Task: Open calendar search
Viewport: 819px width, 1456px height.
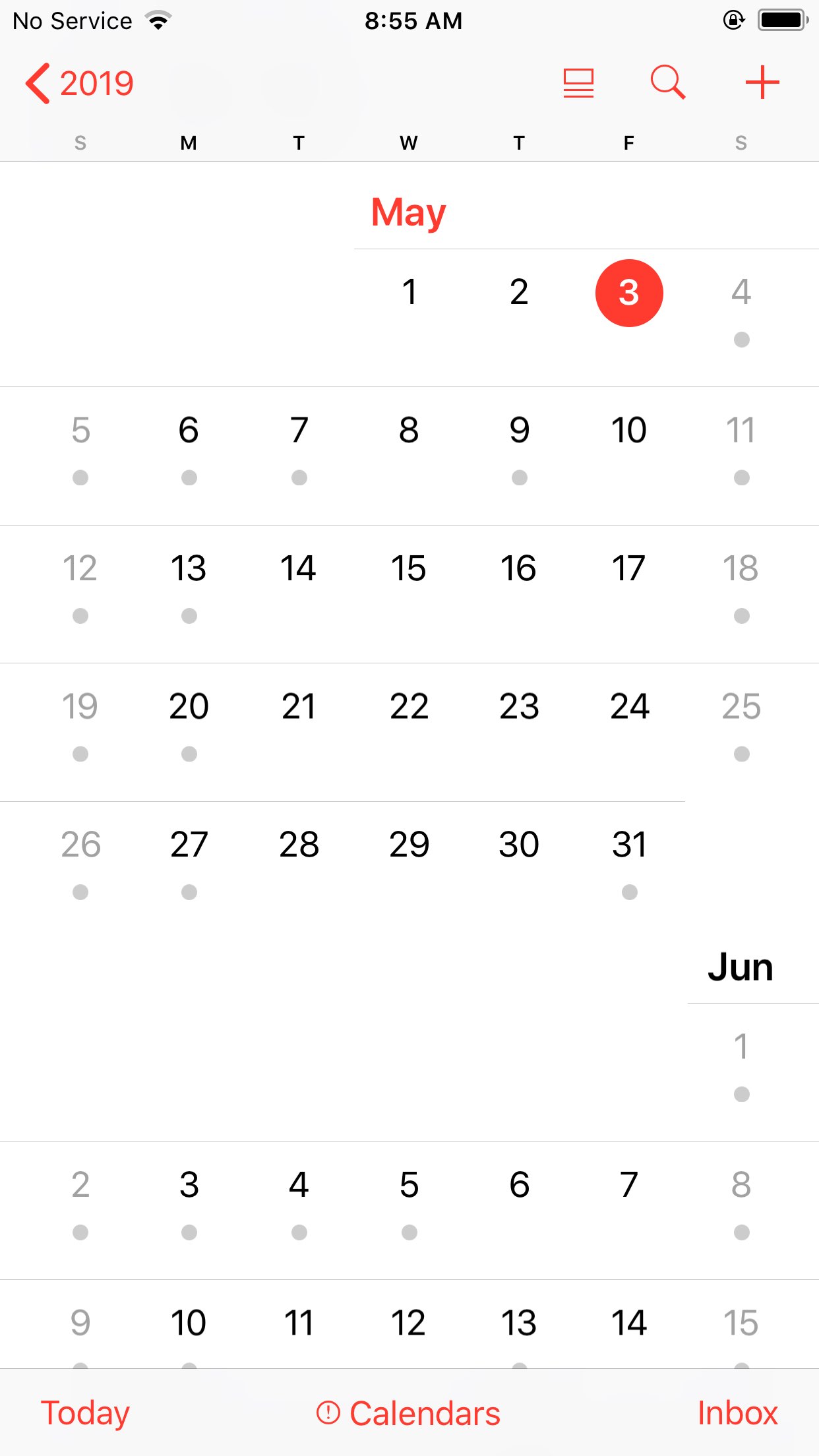Action: [667, 83]
